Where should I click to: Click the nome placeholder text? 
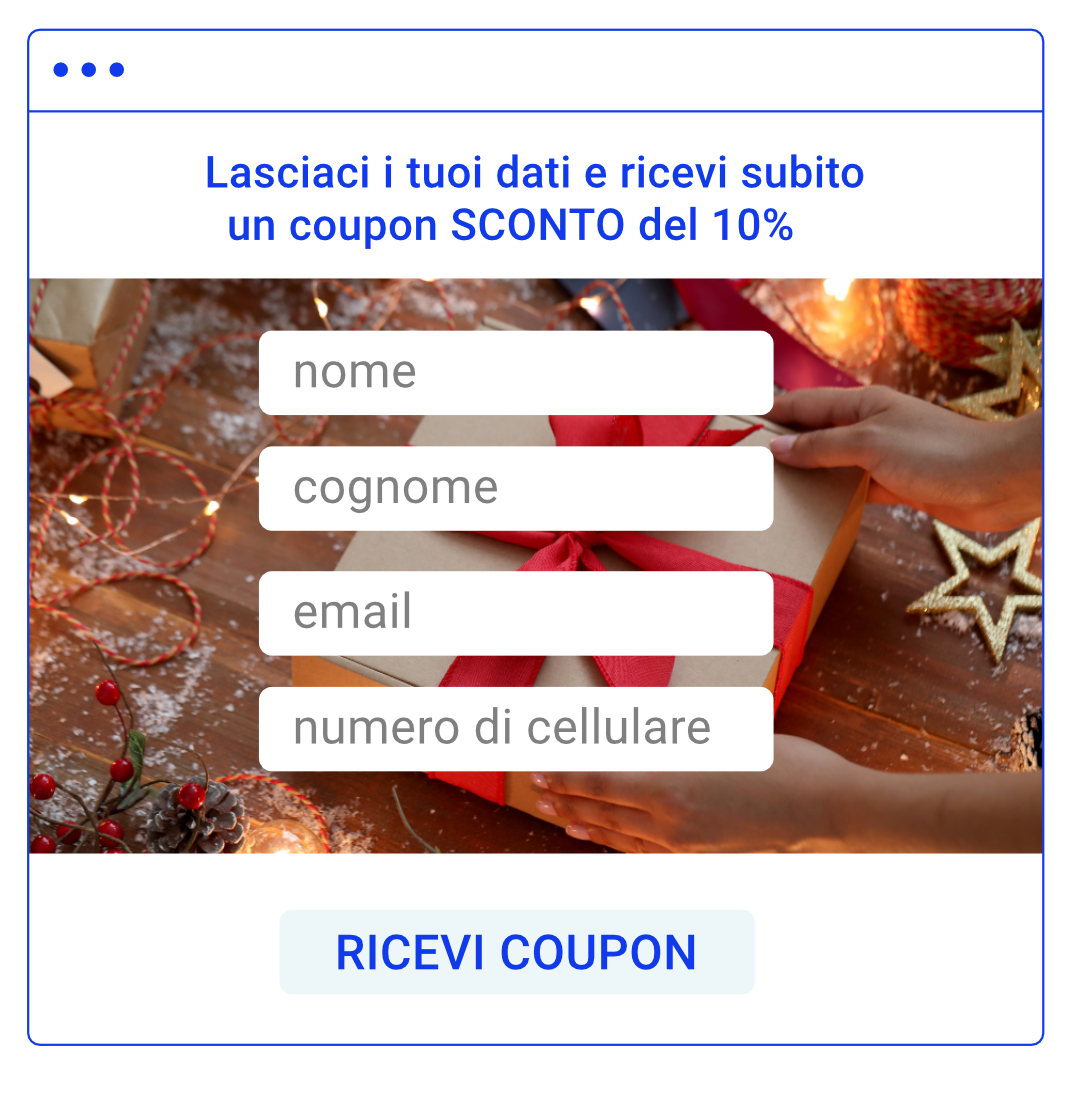point(355,372)
